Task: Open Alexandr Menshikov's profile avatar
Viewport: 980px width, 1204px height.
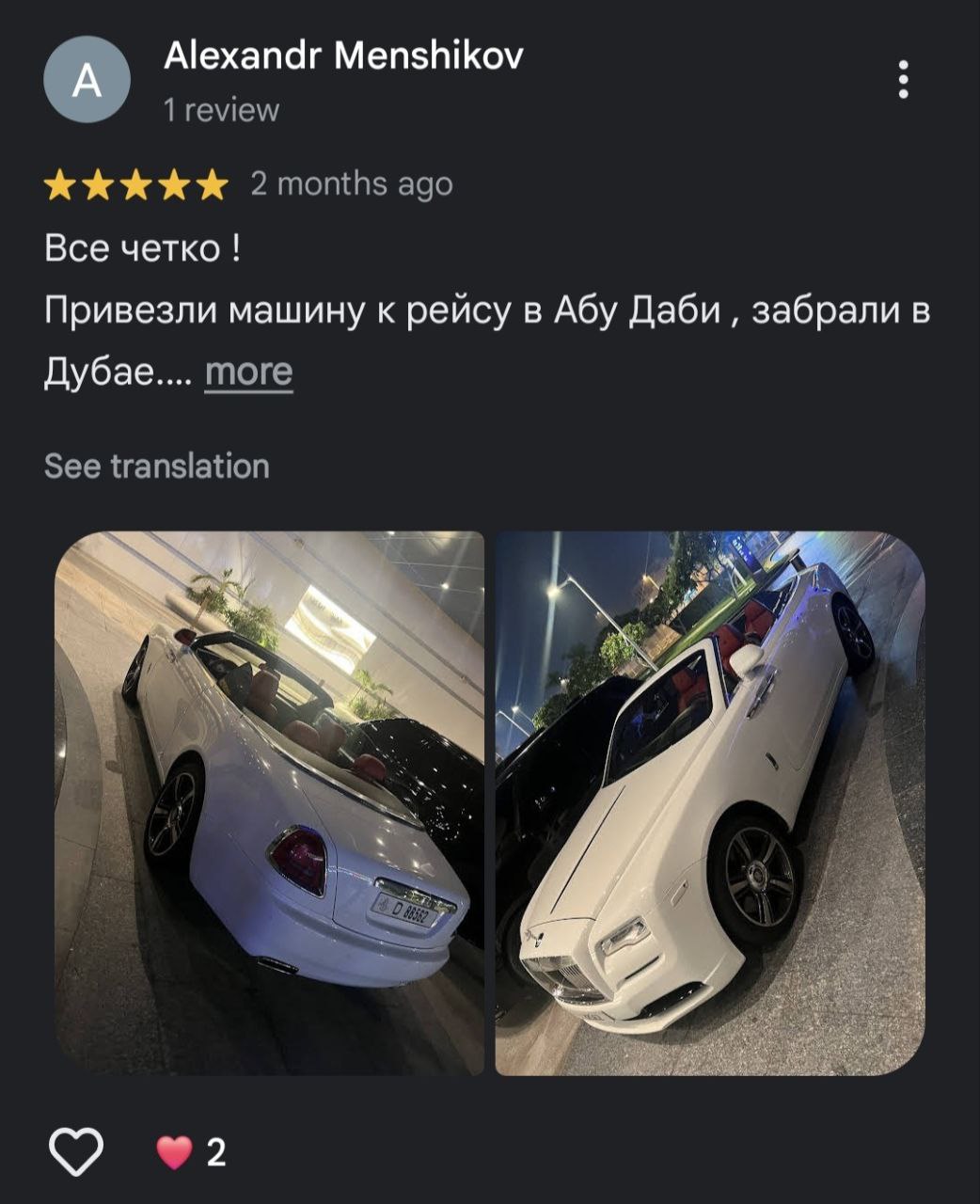Action: pos(87,80)
